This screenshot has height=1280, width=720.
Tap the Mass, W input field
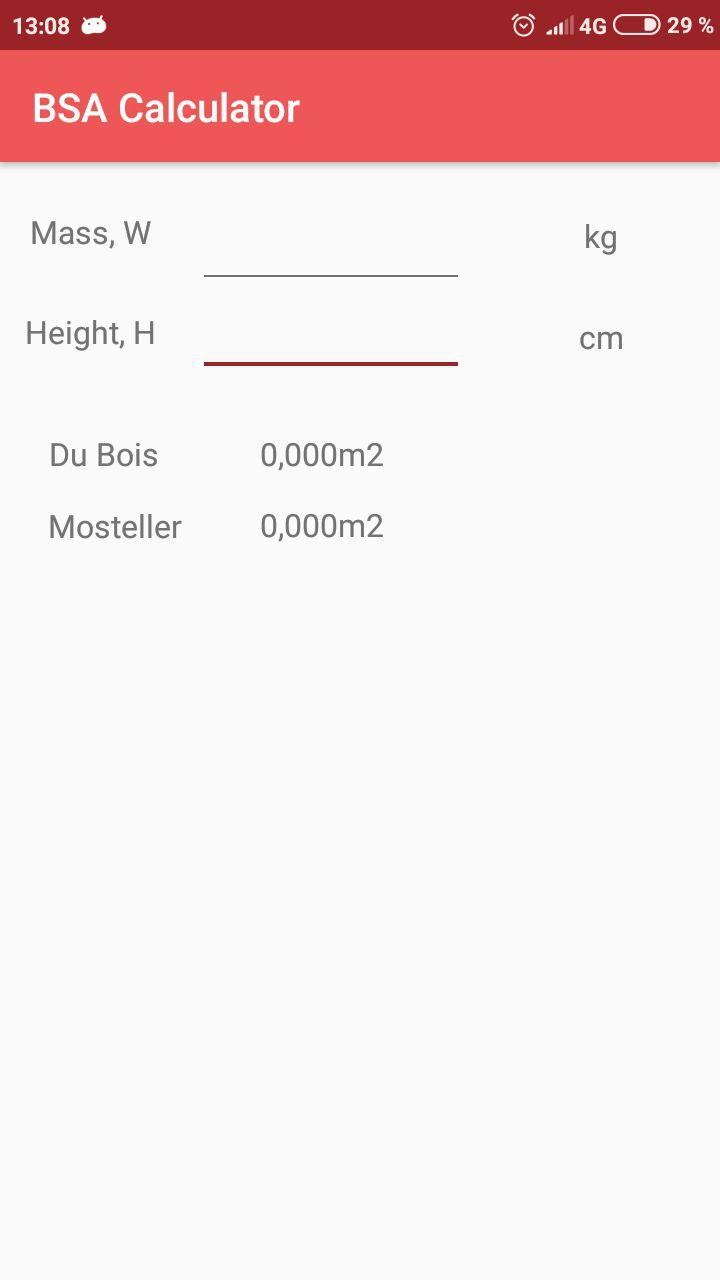[330, 247]
